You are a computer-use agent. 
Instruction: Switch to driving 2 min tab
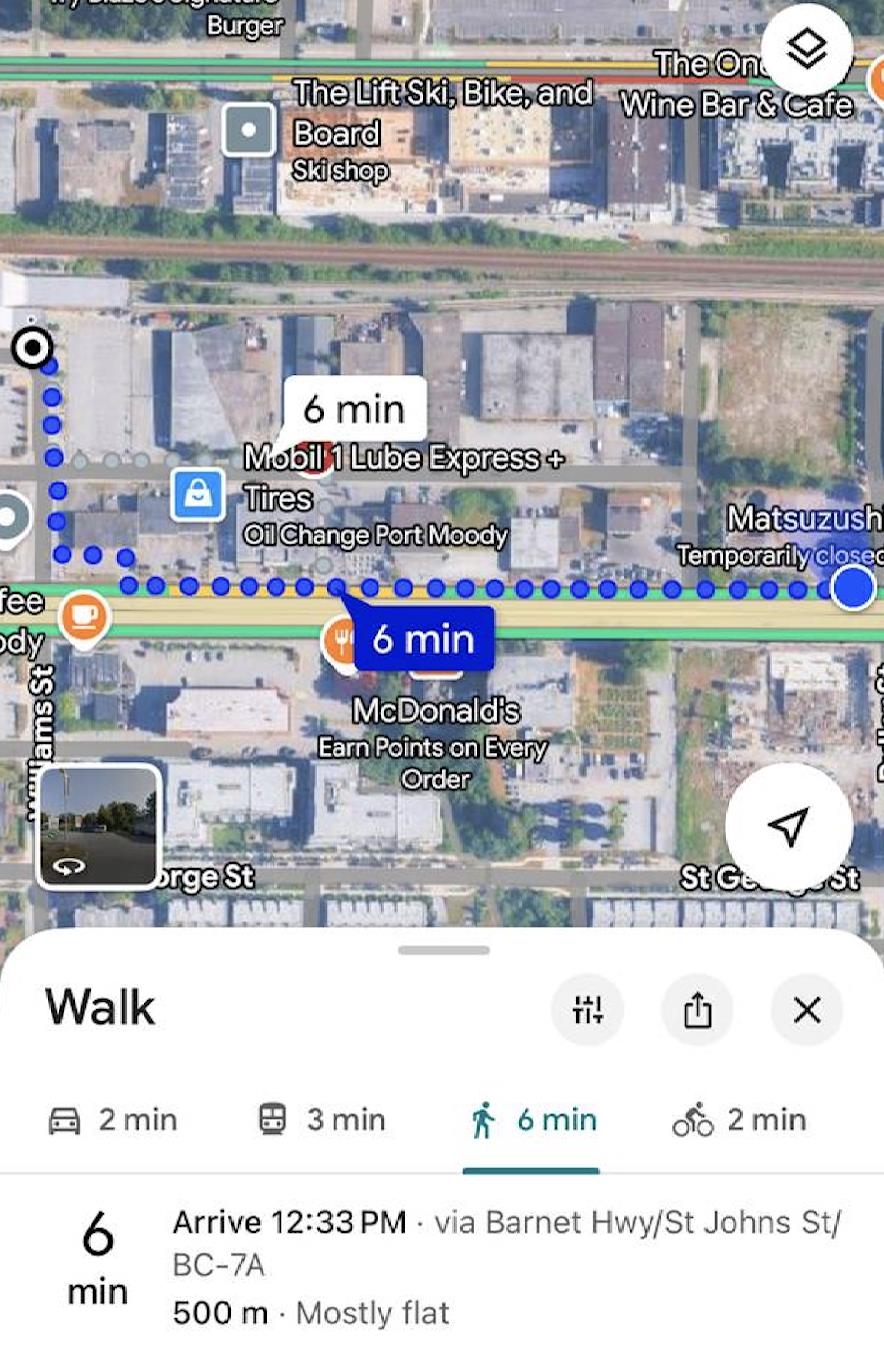click(x=113, y=1120)
